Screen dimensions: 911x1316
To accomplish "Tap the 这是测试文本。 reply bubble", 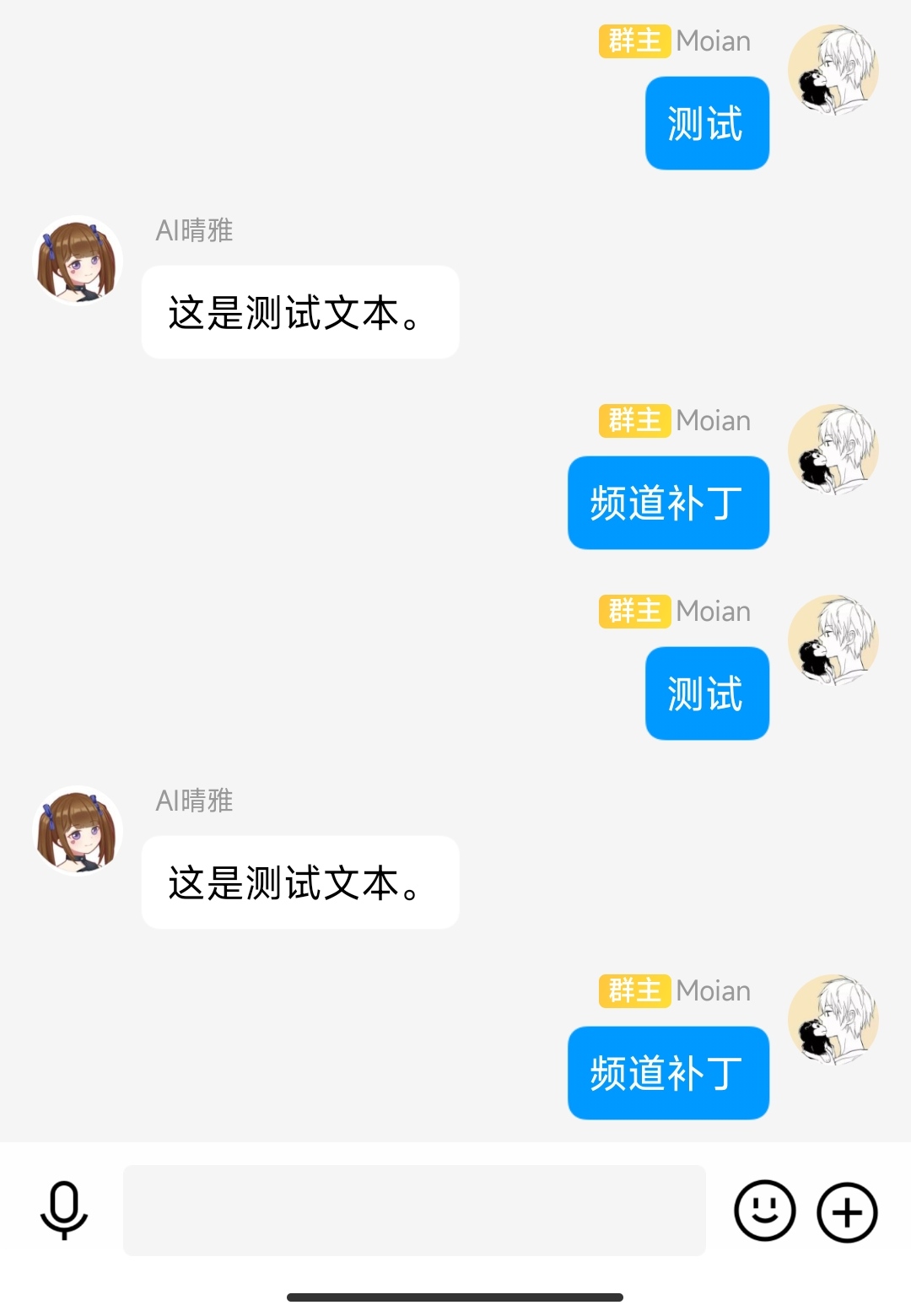I will tap(299, 311).
